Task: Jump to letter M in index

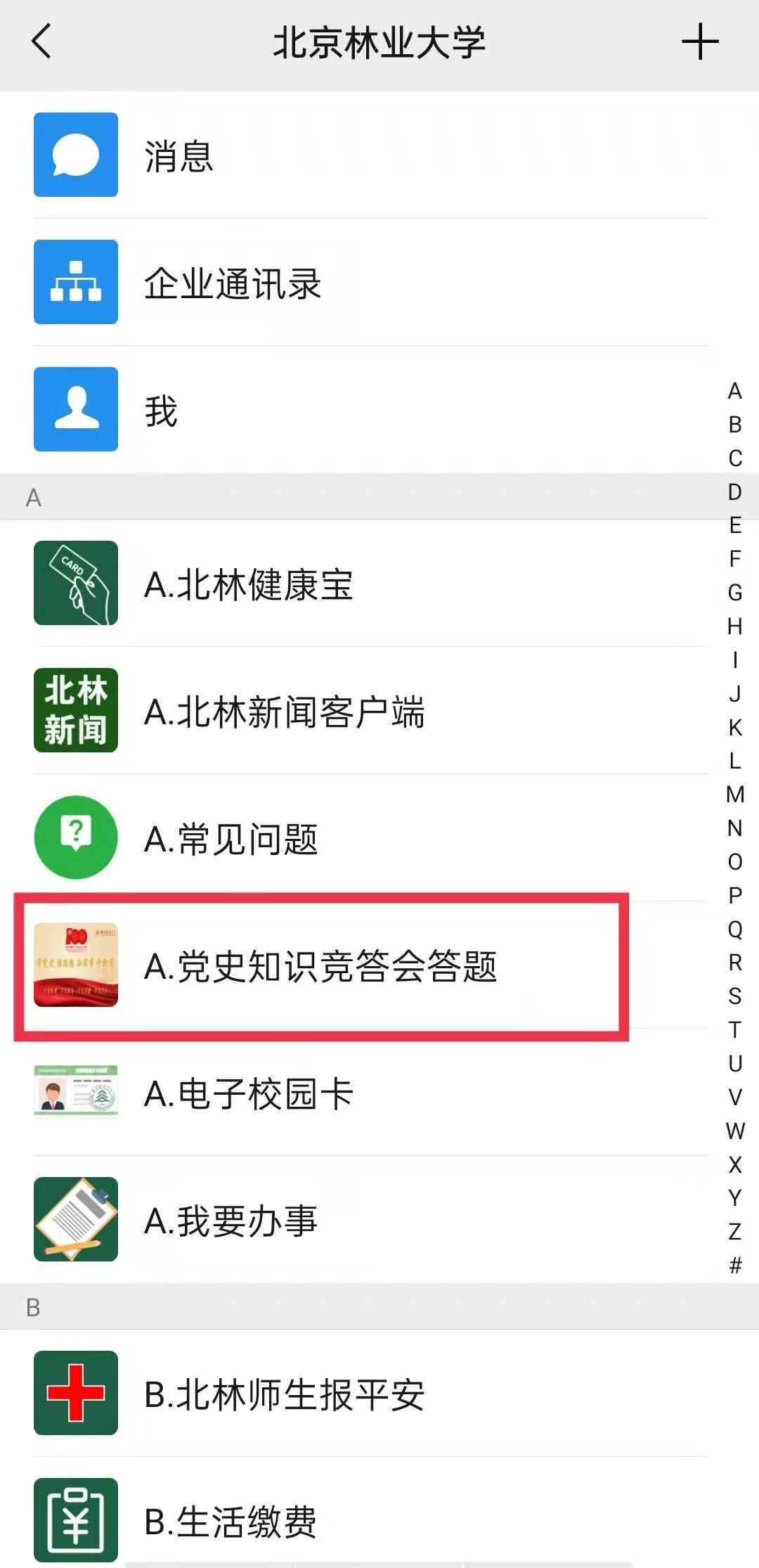Action: [735, 795]
